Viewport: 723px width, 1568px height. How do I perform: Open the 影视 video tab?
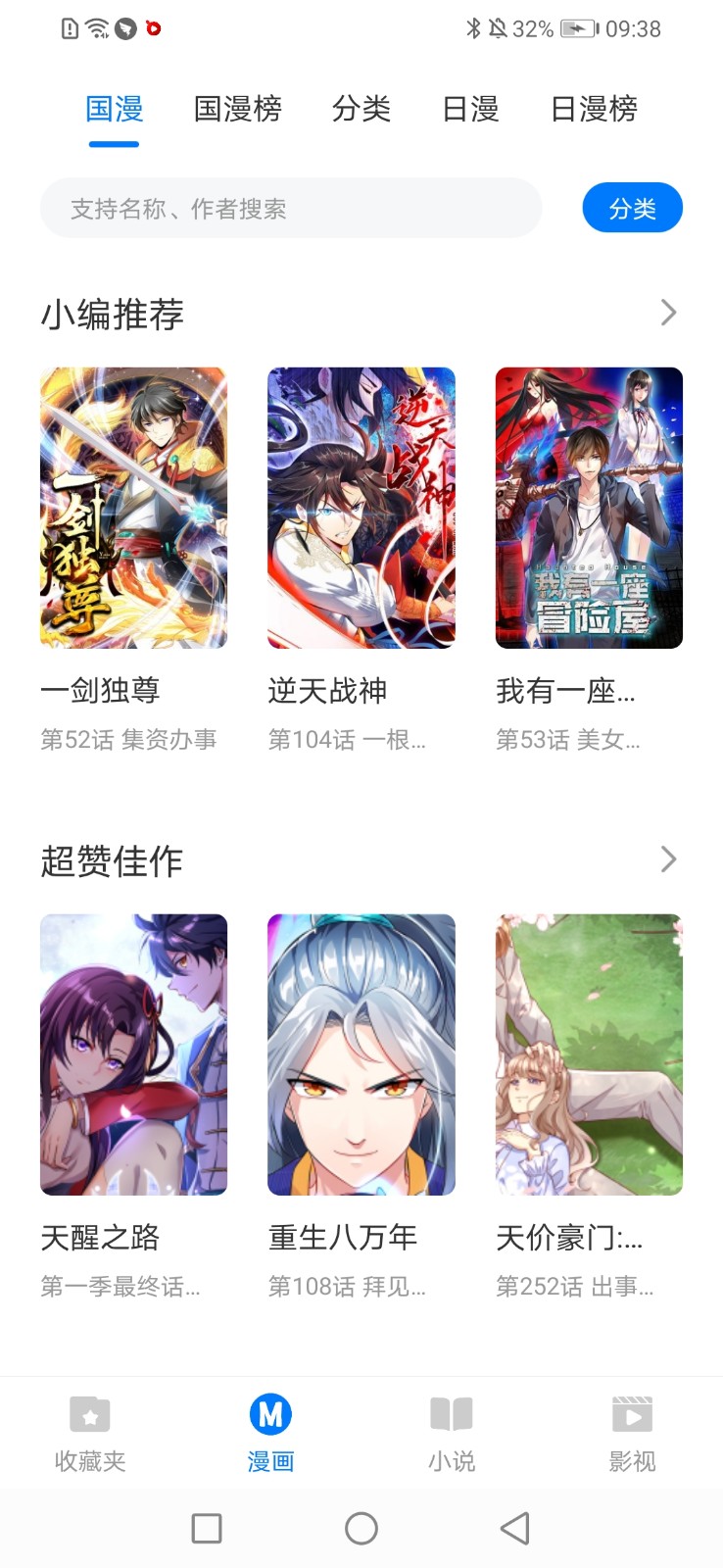tap(632, 1434)
